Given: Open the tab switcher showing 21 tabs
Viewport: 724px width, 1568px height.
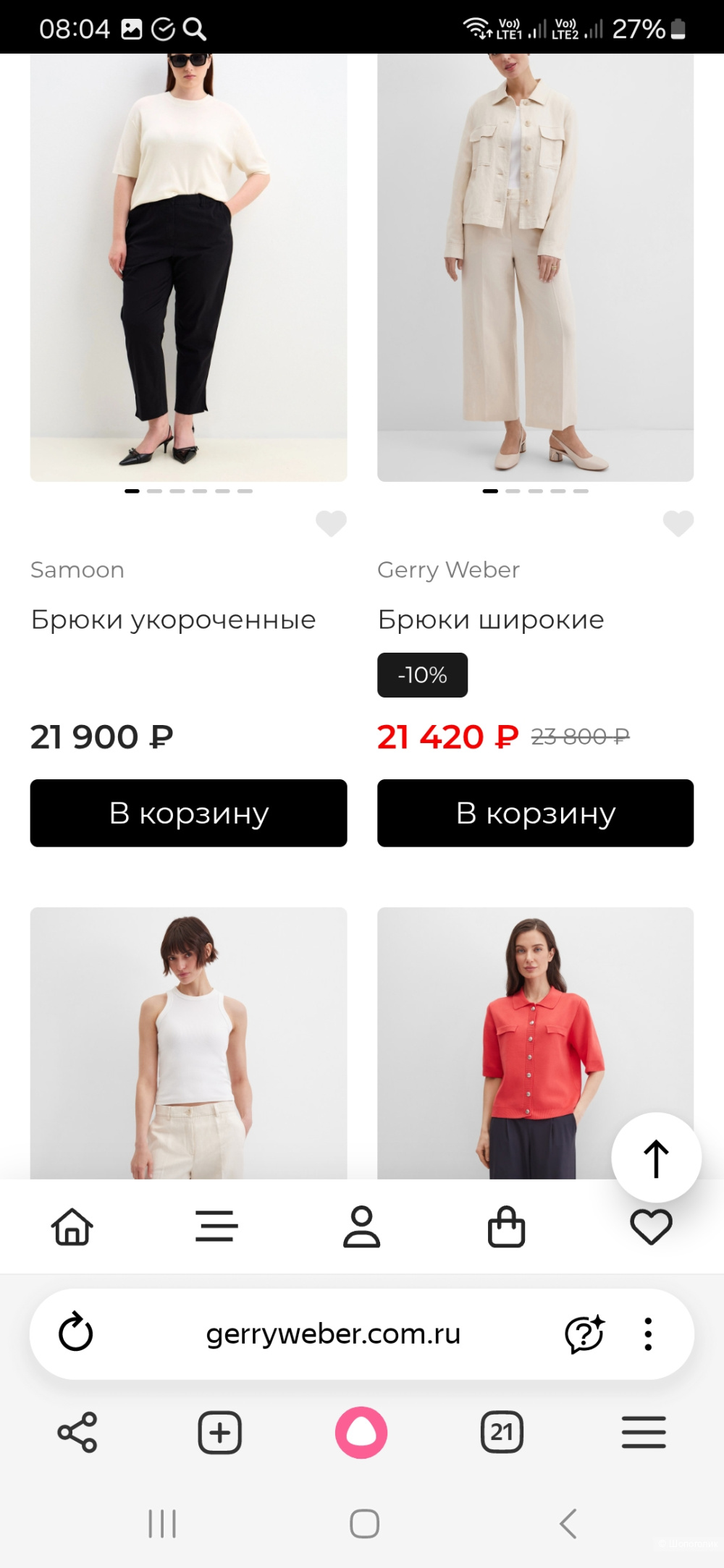Looking at the screenshot, I should [x=502, y=1433].
